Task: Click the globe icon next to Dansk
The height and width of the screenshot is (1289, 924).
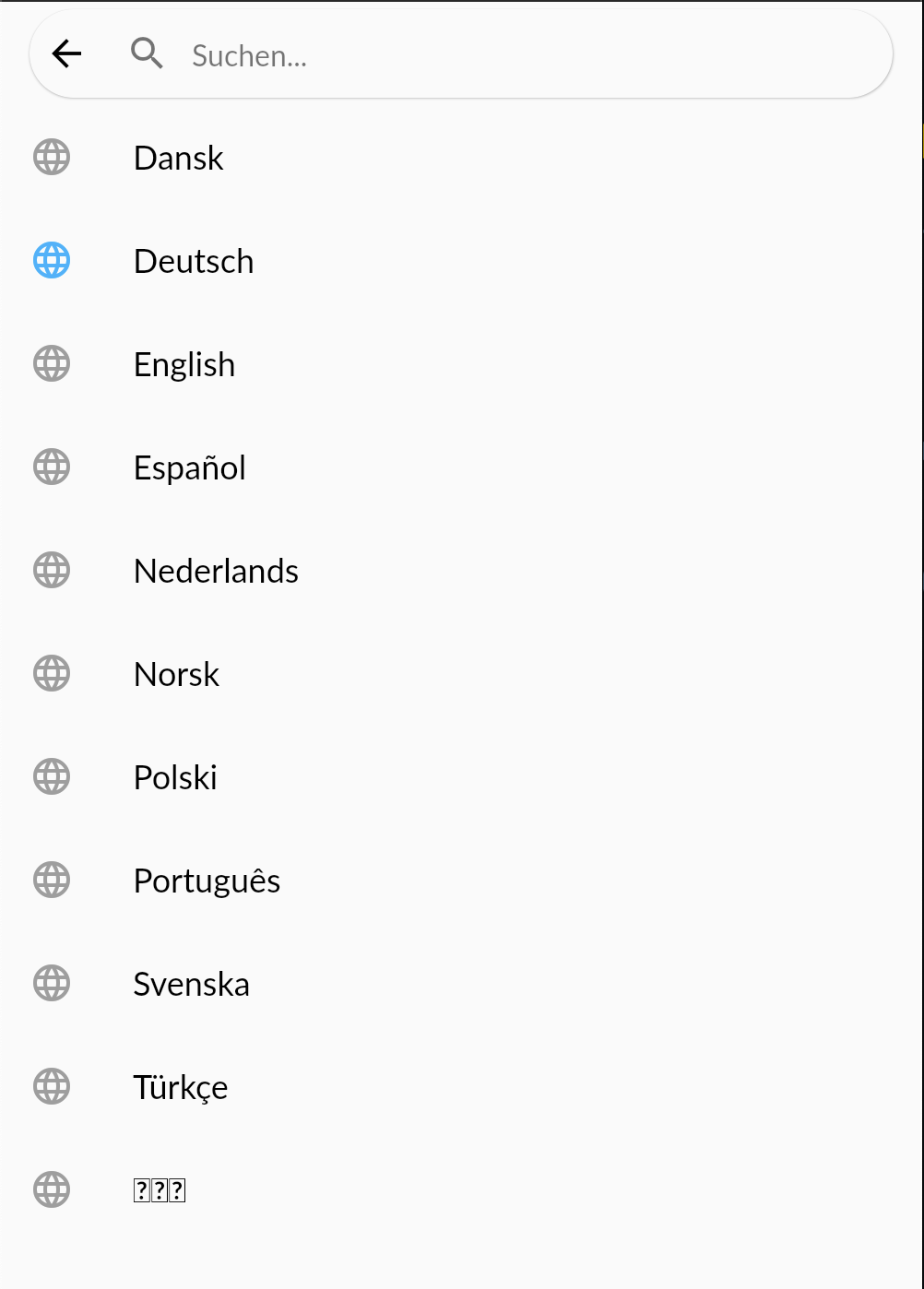Action: pyautogui.click(x=52, y=157)
